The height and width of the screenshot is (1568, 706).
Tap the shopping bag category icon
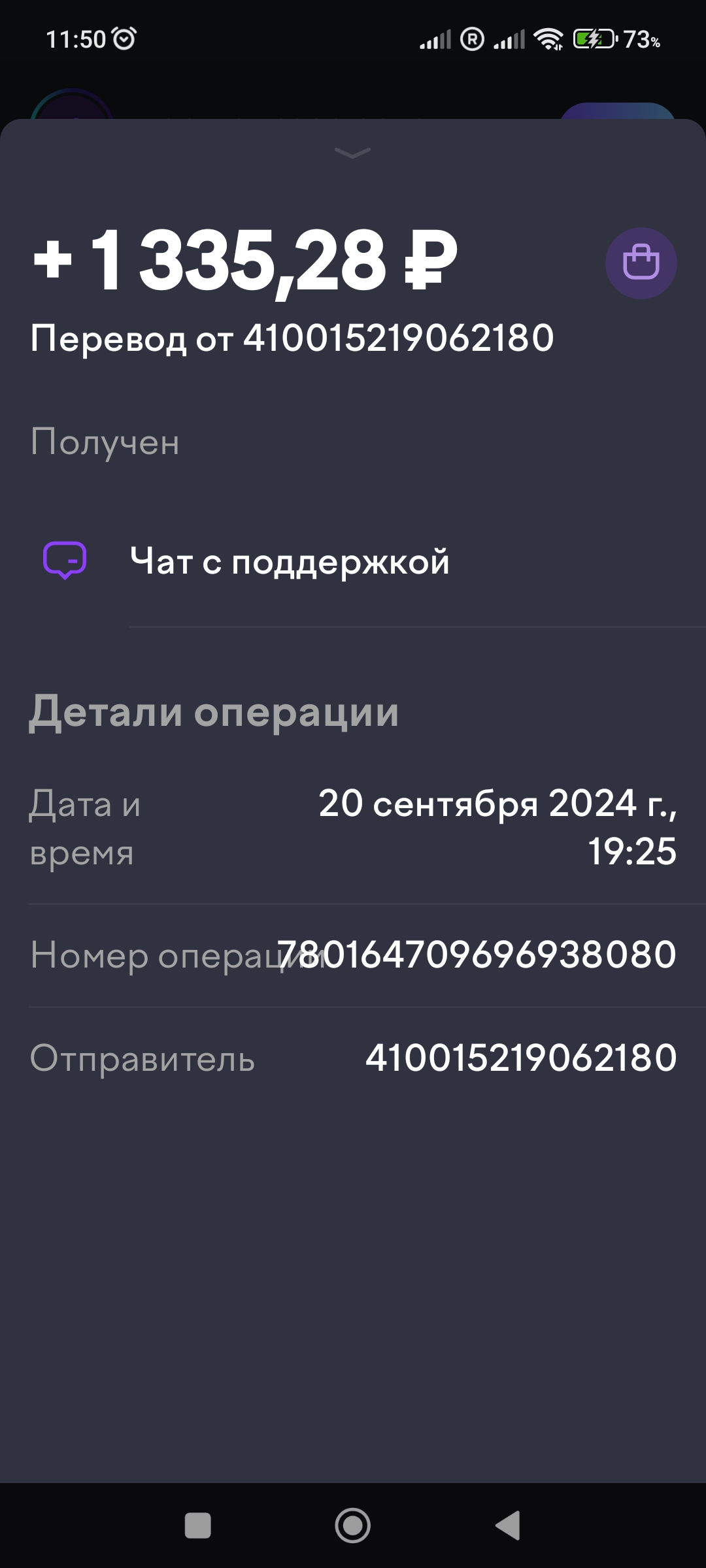641,263
